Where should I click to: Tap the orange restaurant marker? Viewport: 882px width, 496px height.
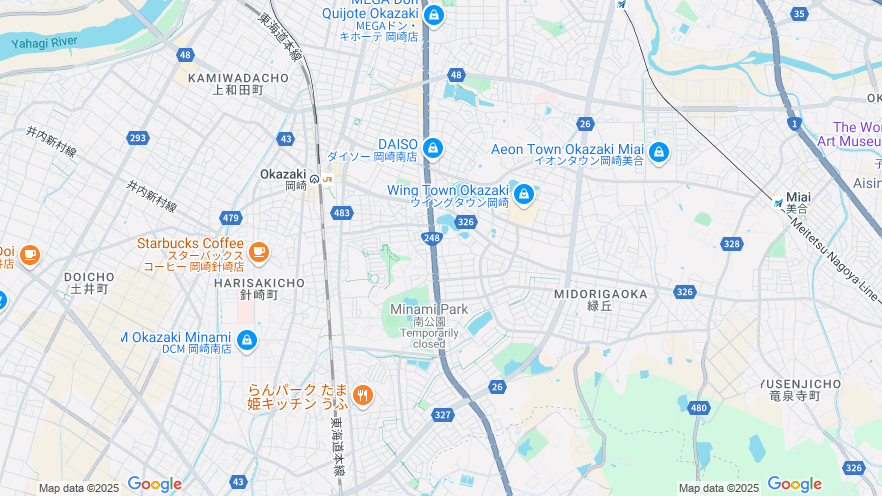362,396
